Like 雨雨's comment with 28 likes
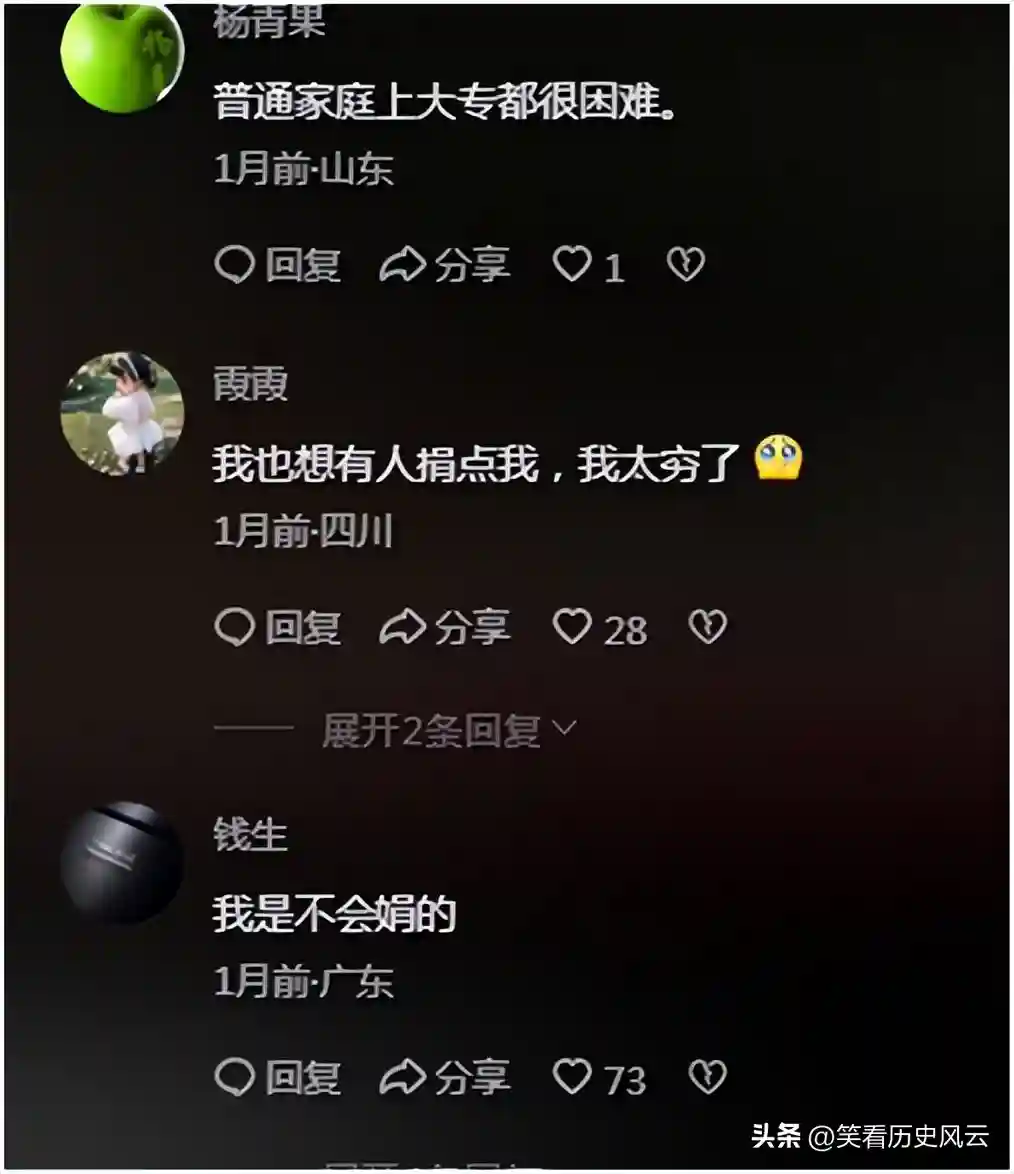Image resolution: width=1014 pixels, height=1174 pixels. 573,628
